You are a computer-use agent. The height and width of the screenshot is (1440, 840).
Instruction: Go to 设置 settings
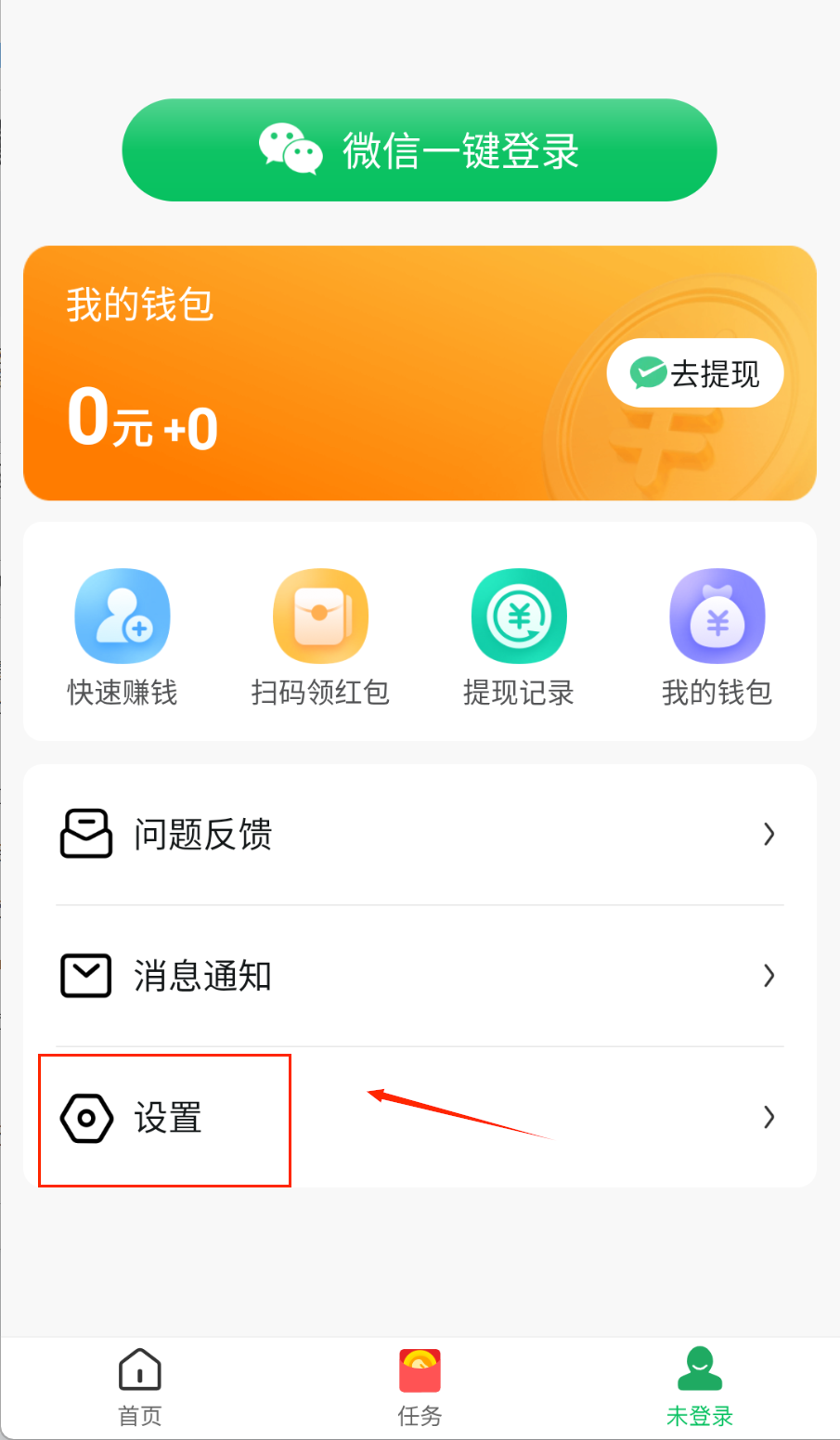[x=420, y=1117]
